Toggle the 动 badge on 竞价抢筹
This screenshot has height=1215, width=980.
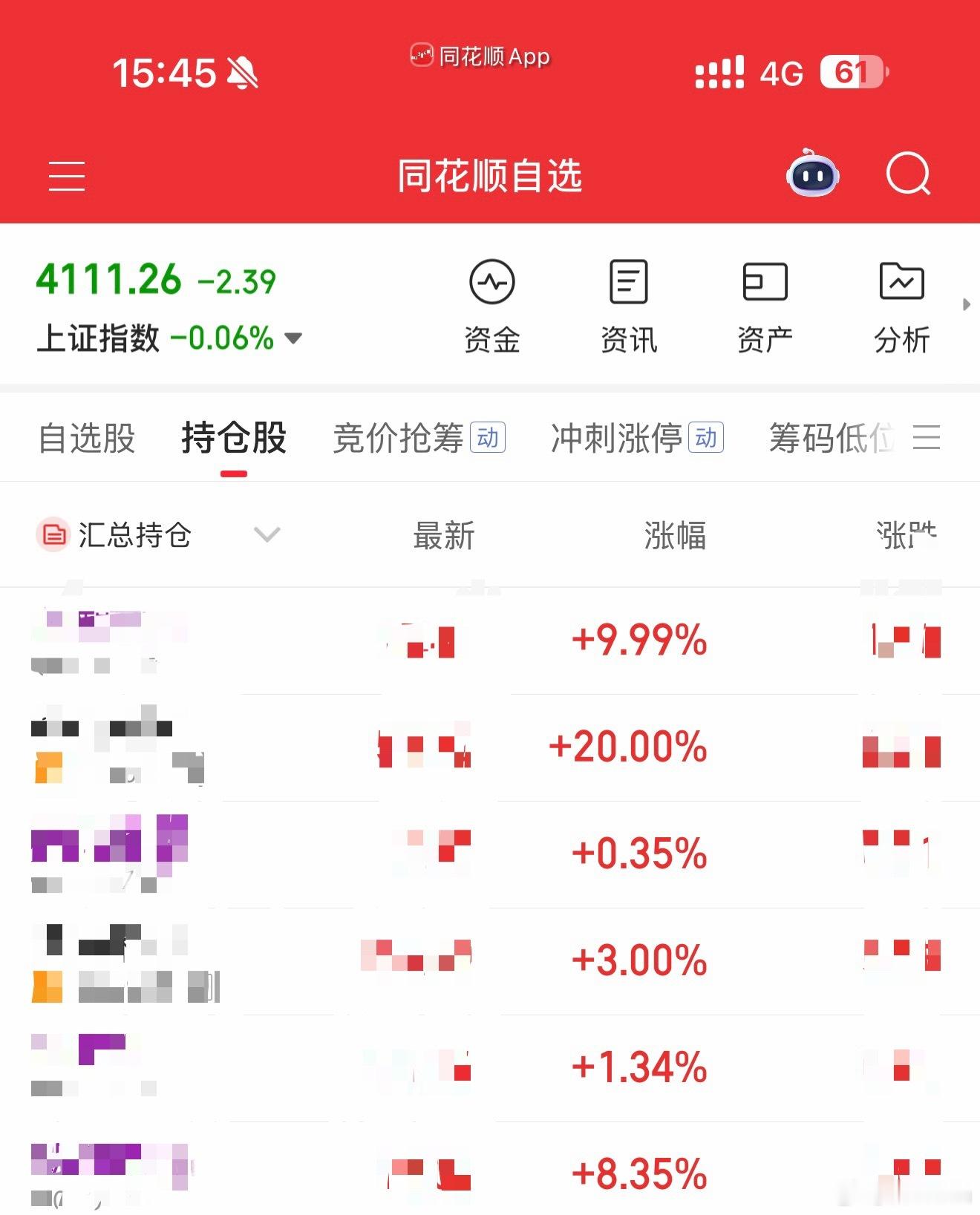(x=489, y=439)
